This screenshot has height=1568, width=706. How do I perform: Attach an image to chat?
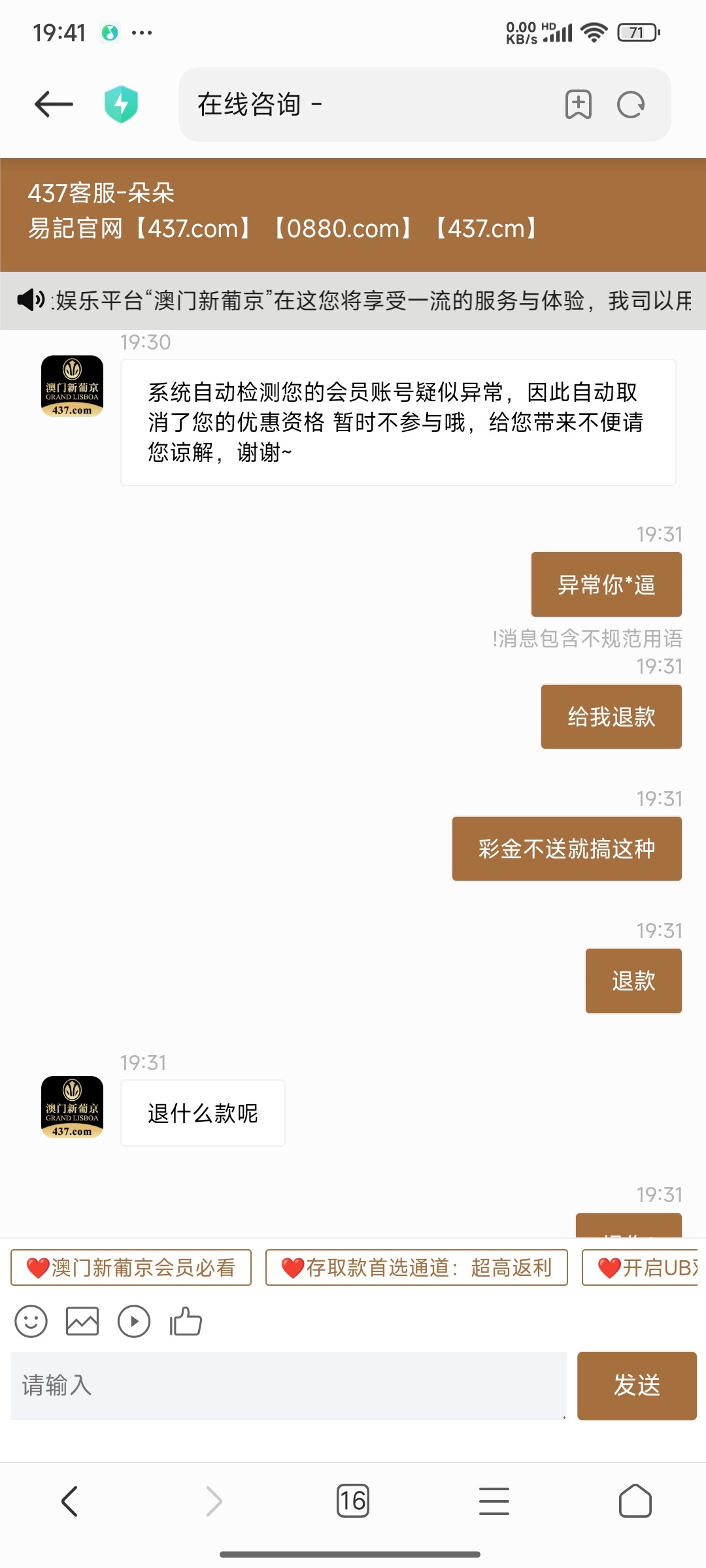tap(82, 1322)
